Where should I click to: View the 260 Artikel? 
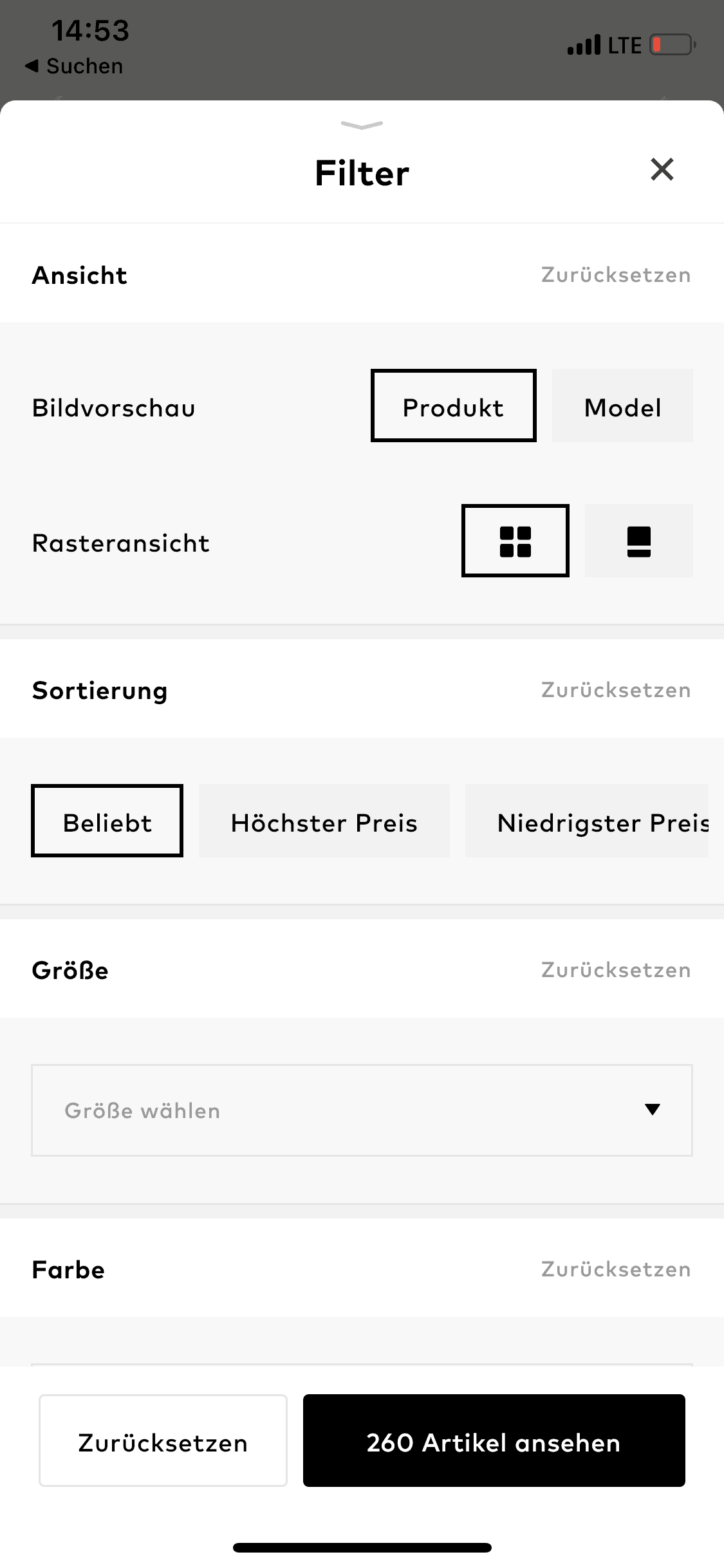click(x=494, y=1441)
